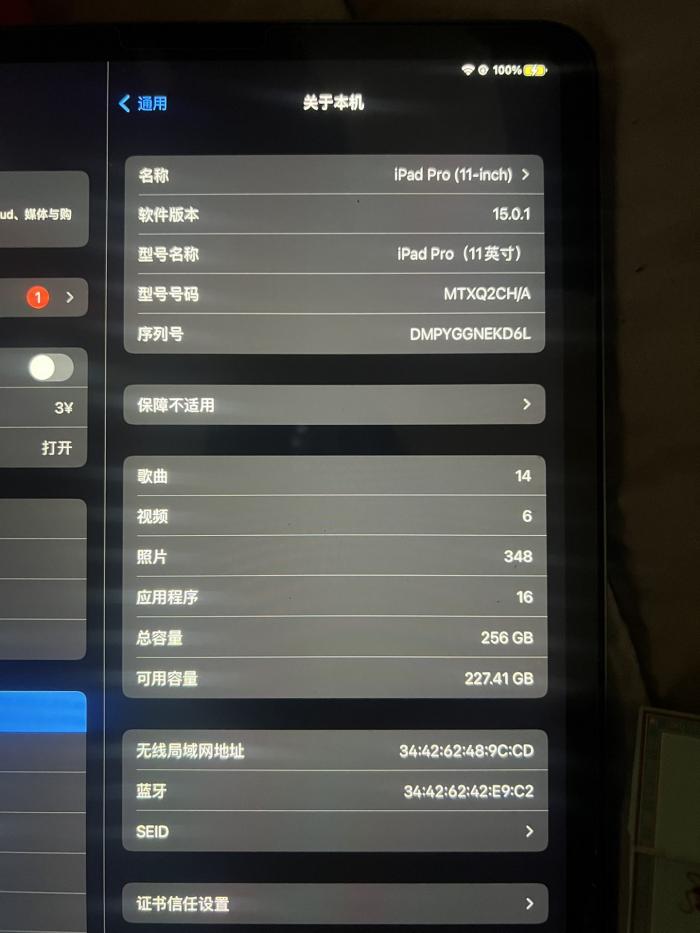Open the SEID row

(x=334, y=832)
